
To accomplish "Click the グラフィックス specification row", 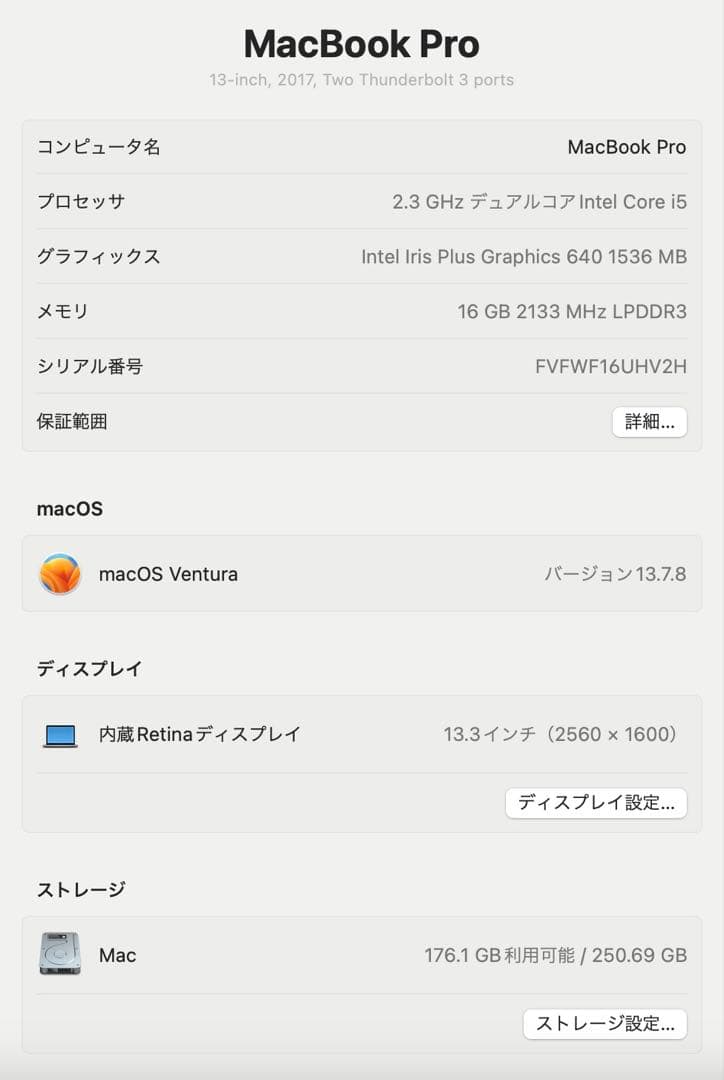I will coord(360,256).
